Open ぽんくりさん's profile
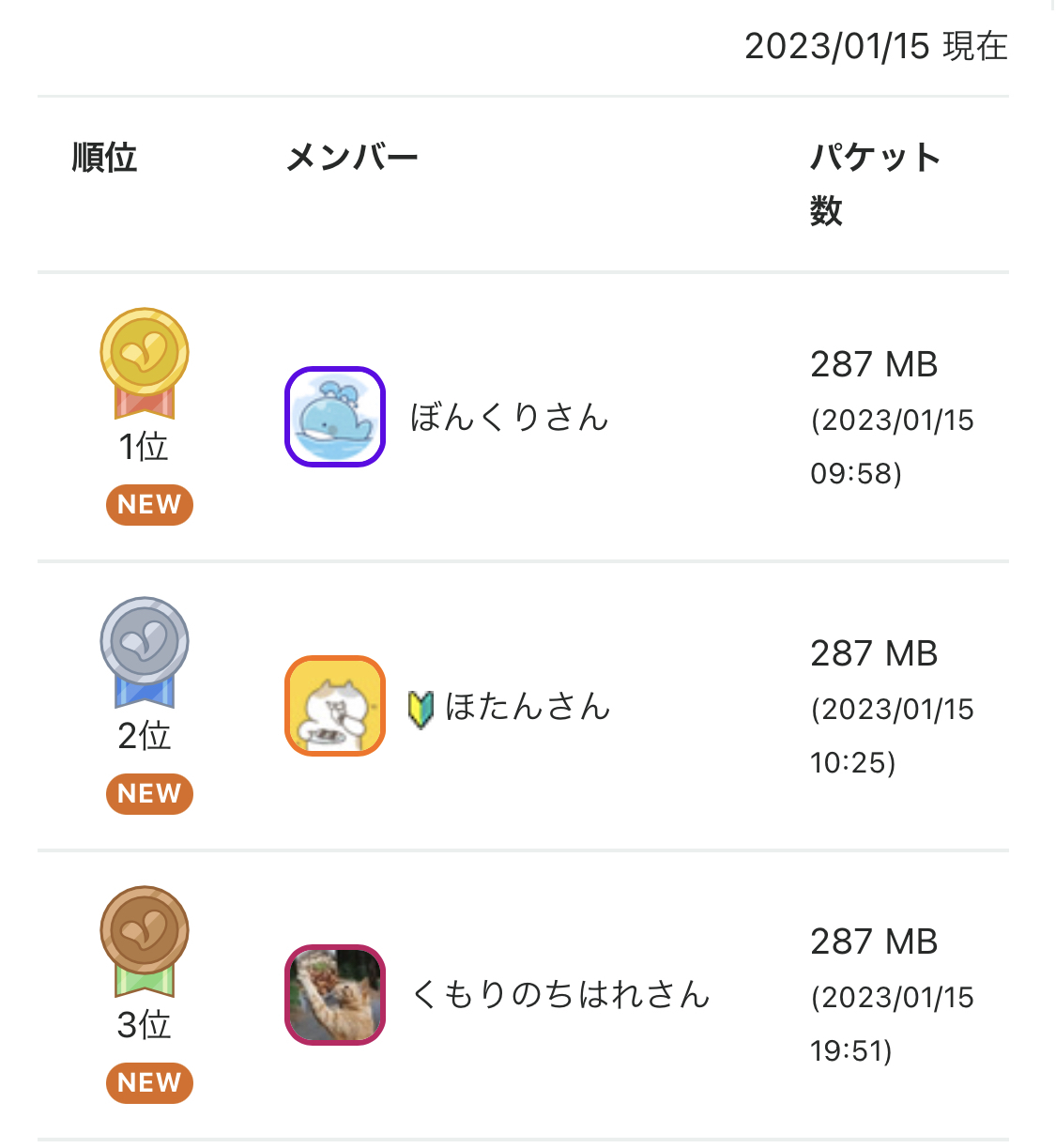 (x=509, y=418)
